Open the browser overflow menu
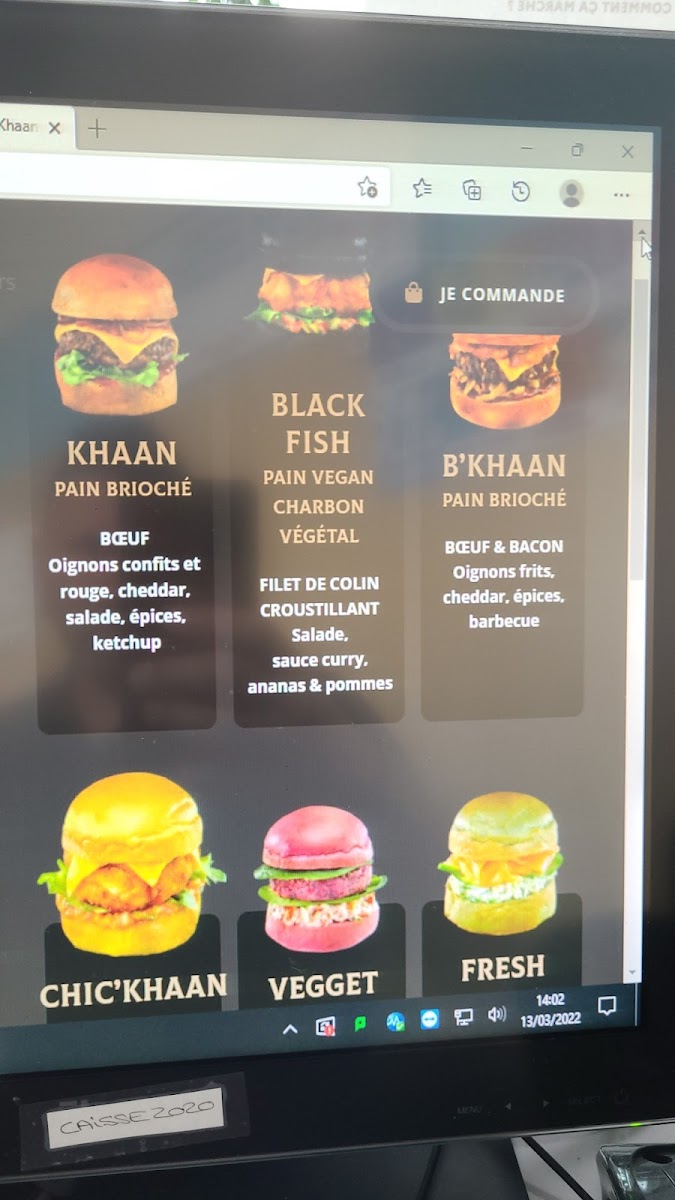Image resolution: width=675 pixels, height=1200 pixels. (621, 194)
